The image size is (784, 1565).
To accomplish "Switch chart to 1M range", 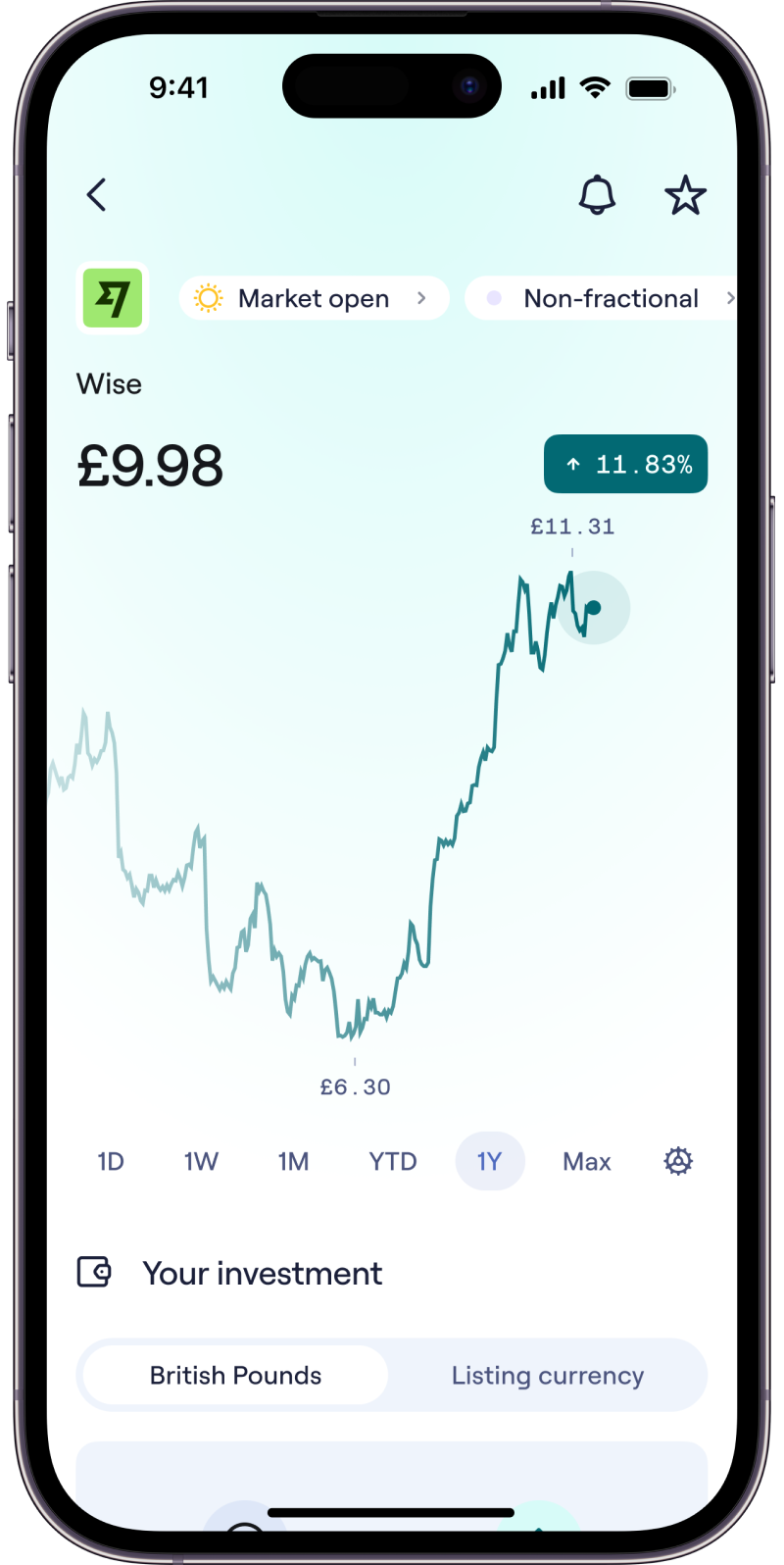I will coord(293,1161).
